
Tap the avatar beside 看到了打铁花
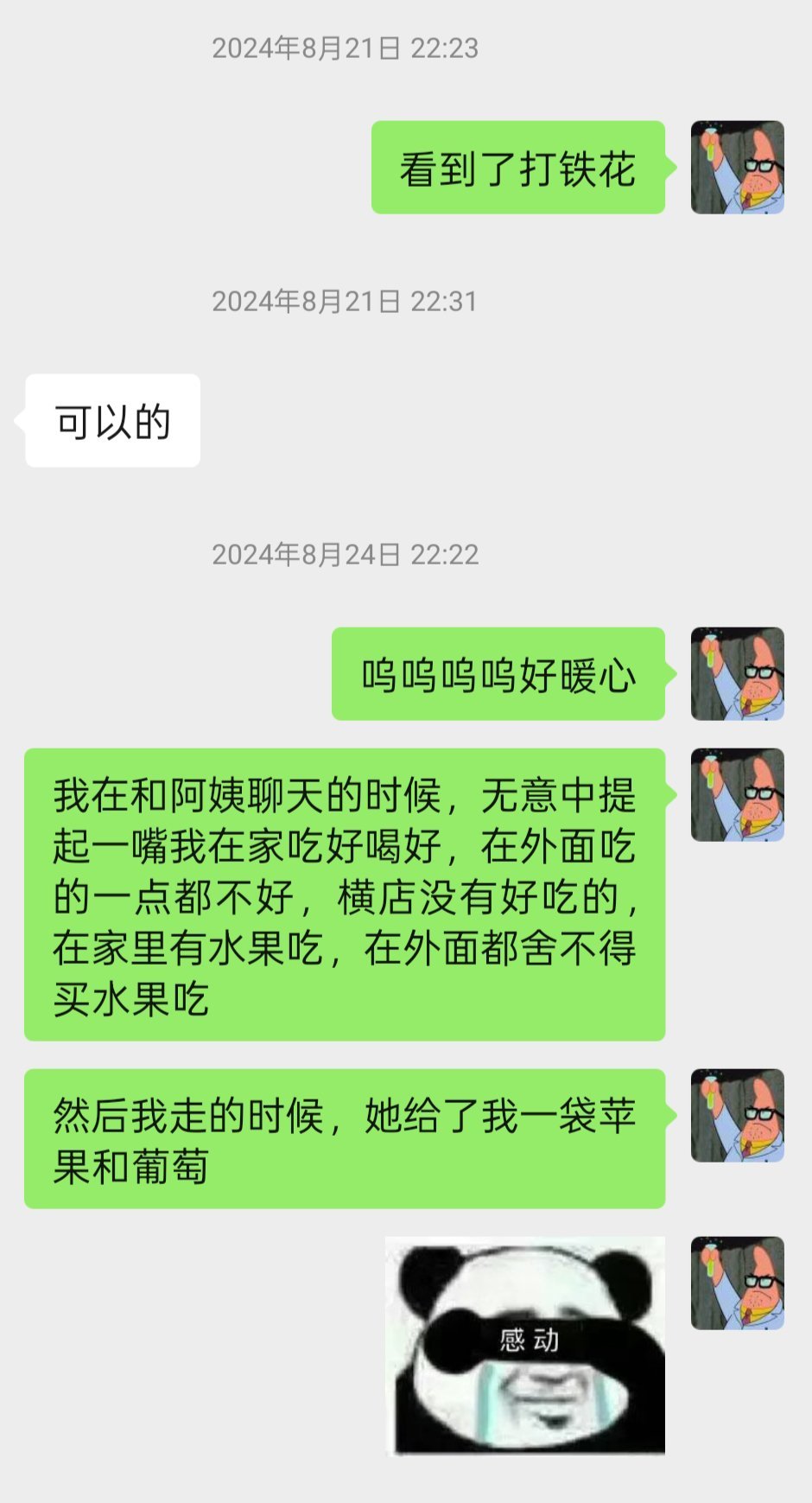(x=737, y=168)
